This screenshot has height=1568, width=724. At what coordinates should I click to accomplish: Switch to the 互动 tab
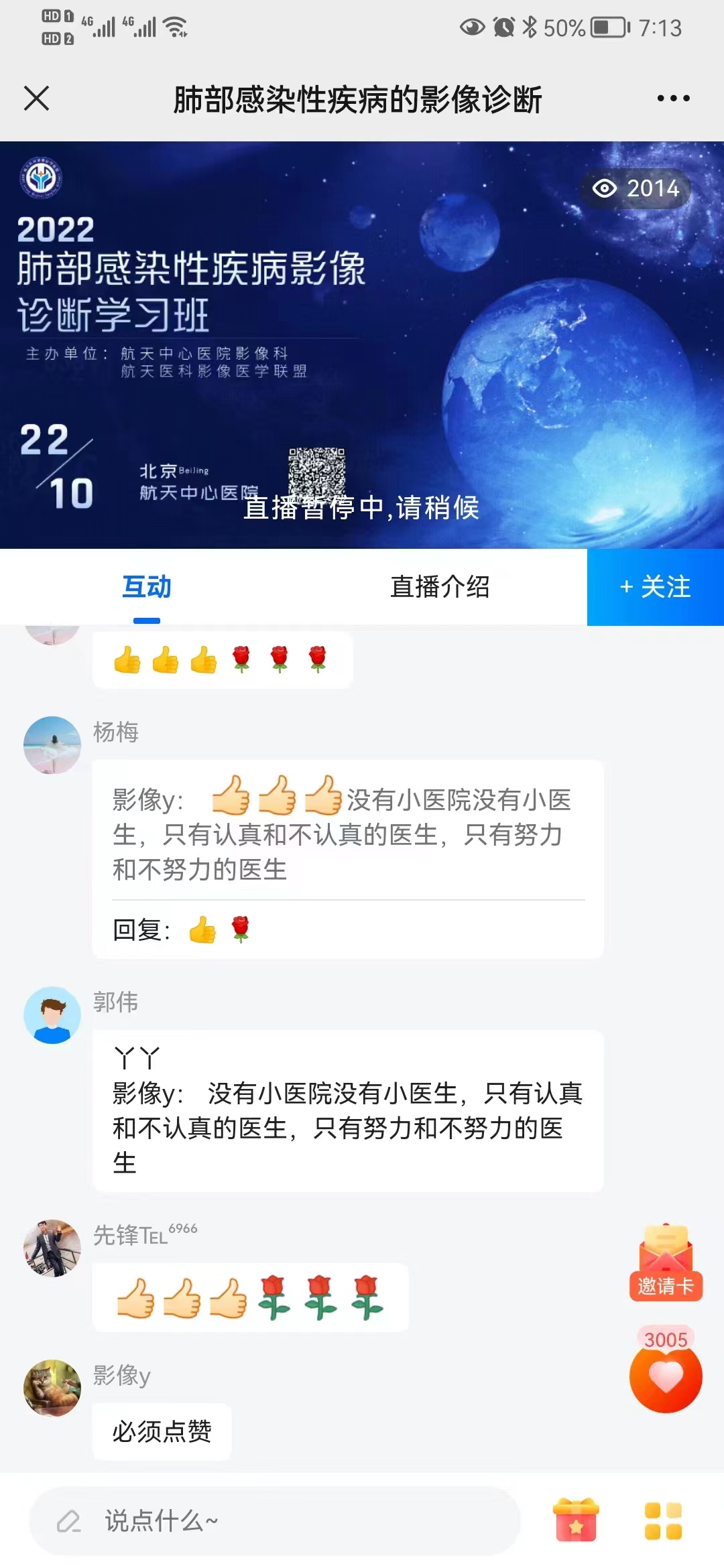click(x=146, y=587)
